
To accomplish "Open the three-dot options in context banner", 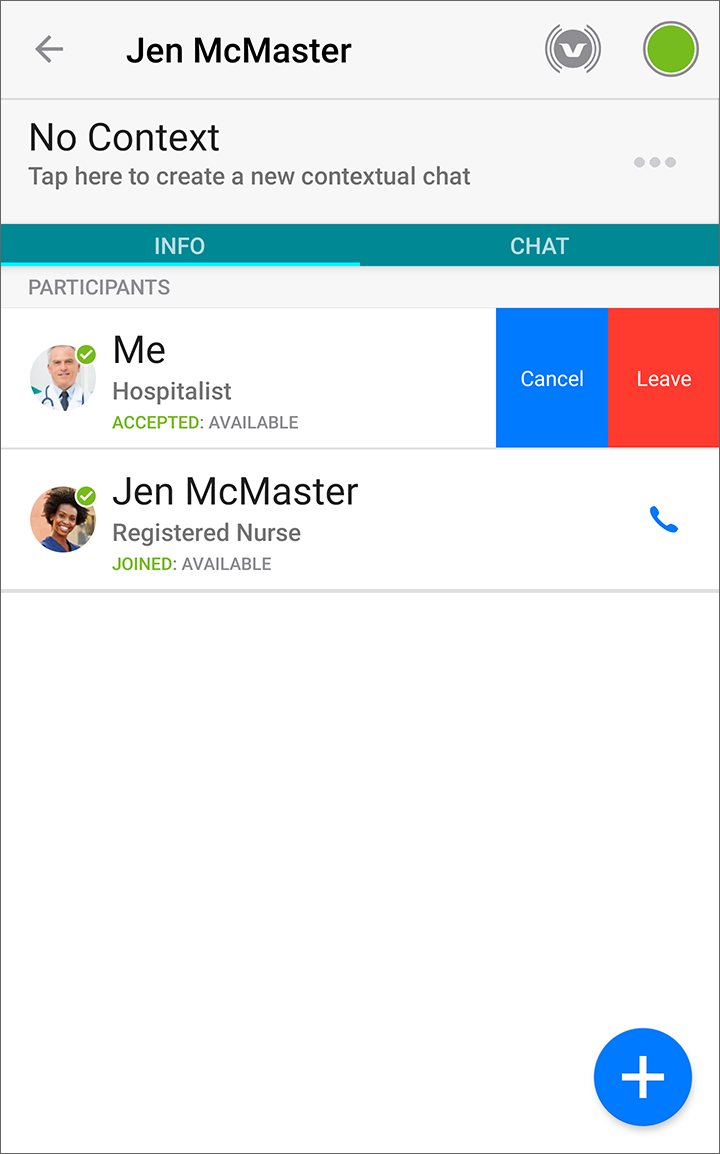I will (655, 162).
